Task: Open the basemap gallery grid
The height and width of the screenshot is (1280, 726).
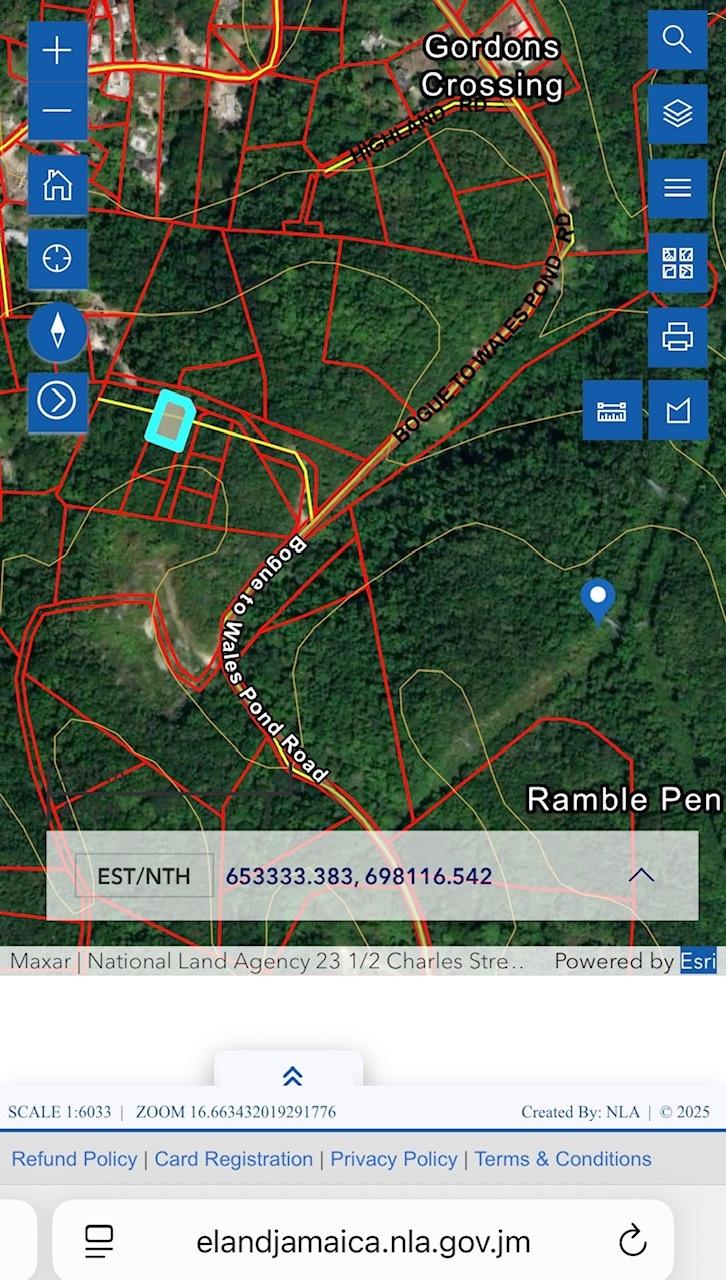Action: [677, 263]
